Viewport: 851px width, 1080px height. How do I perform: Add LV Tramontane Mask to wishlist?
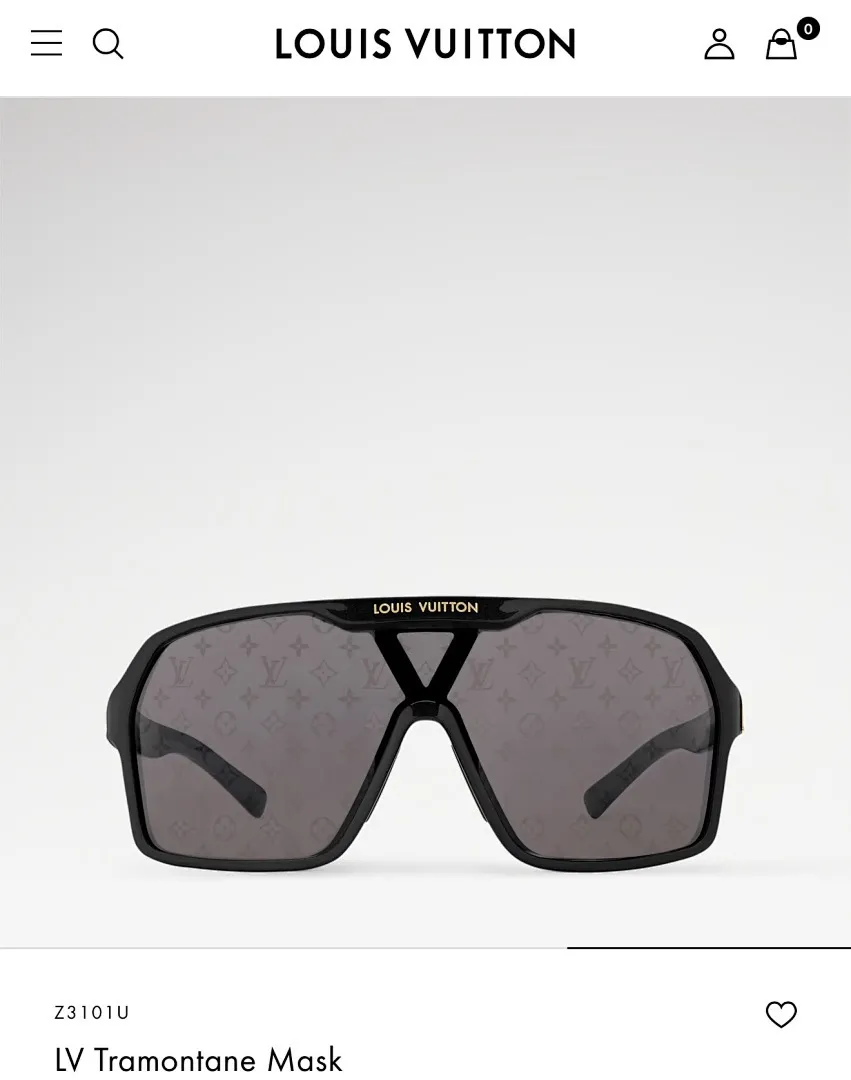pos(781,1014)
